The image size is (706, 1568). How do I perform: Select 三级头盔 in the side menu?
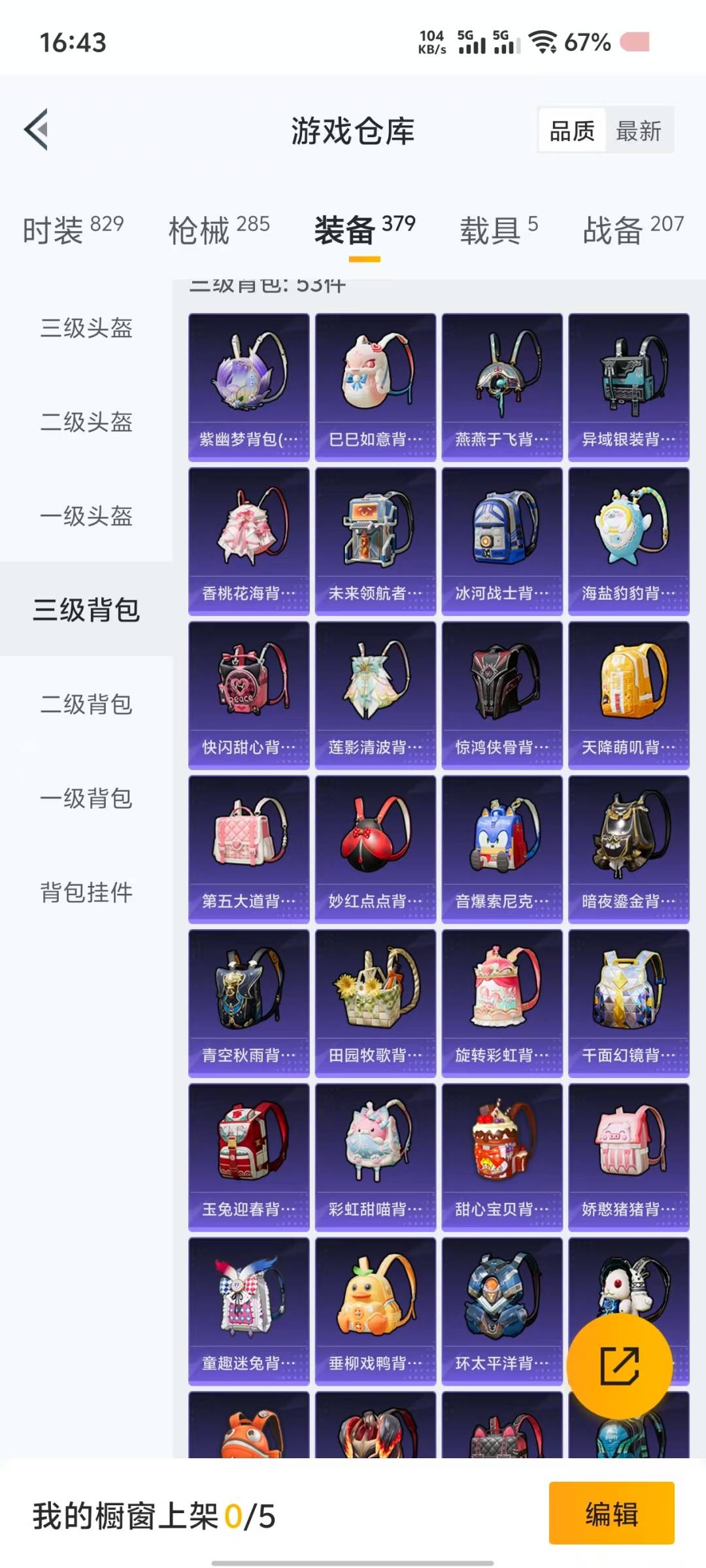tap(86, 327)
